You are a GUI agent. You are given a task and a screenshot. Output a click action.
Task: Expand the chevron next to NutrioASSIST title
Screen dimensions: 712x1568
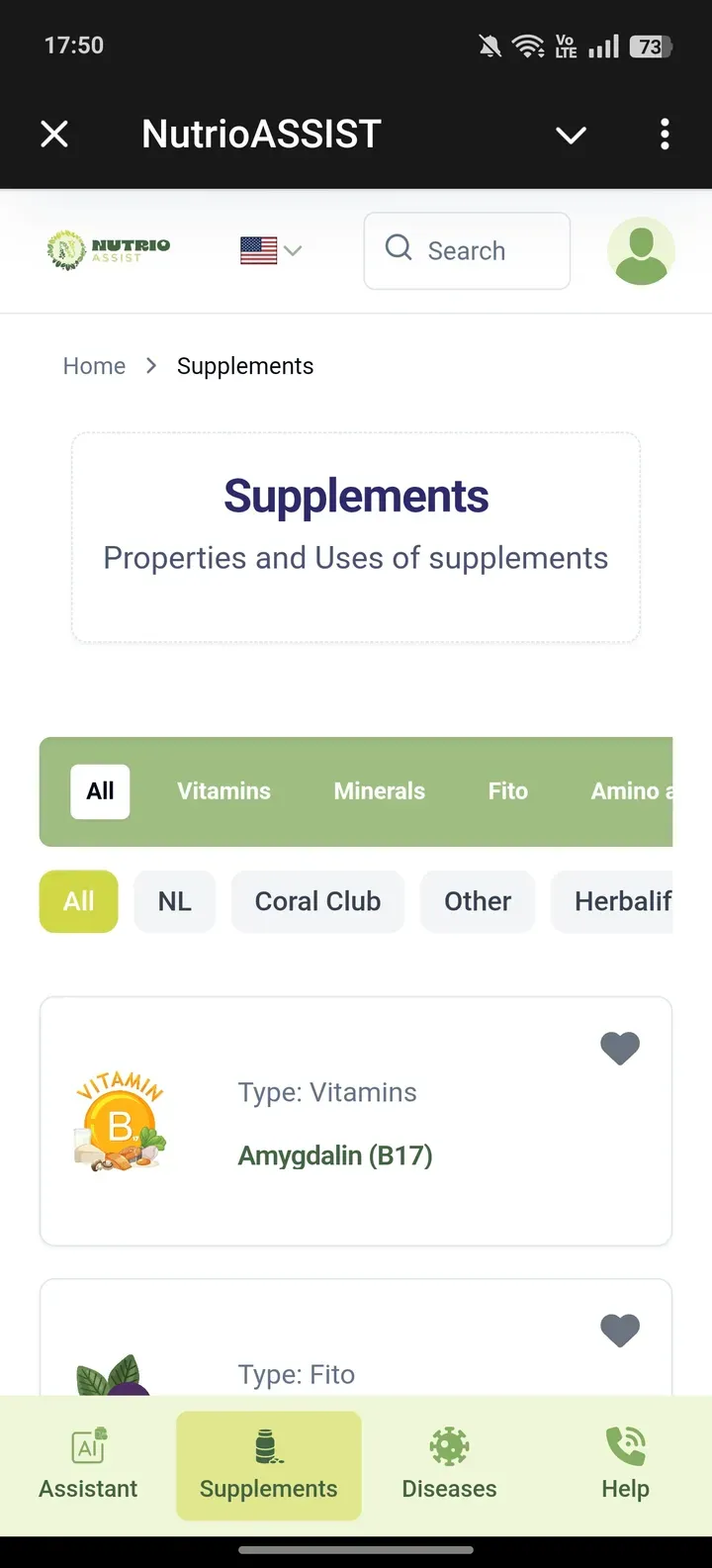pos(571,136)
